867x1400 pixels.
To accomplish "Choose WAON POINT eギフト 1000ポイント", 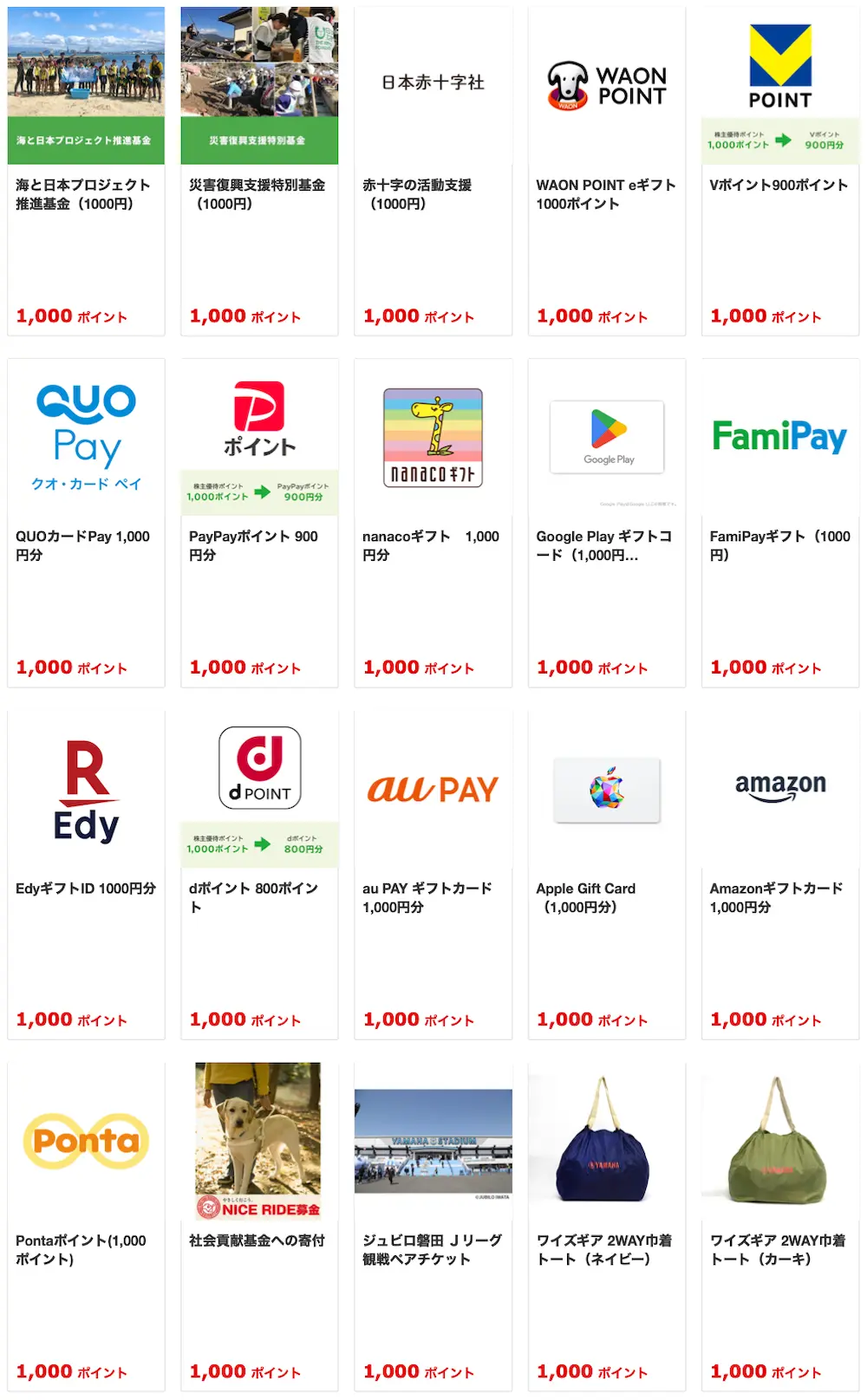I will click(606, 172).
